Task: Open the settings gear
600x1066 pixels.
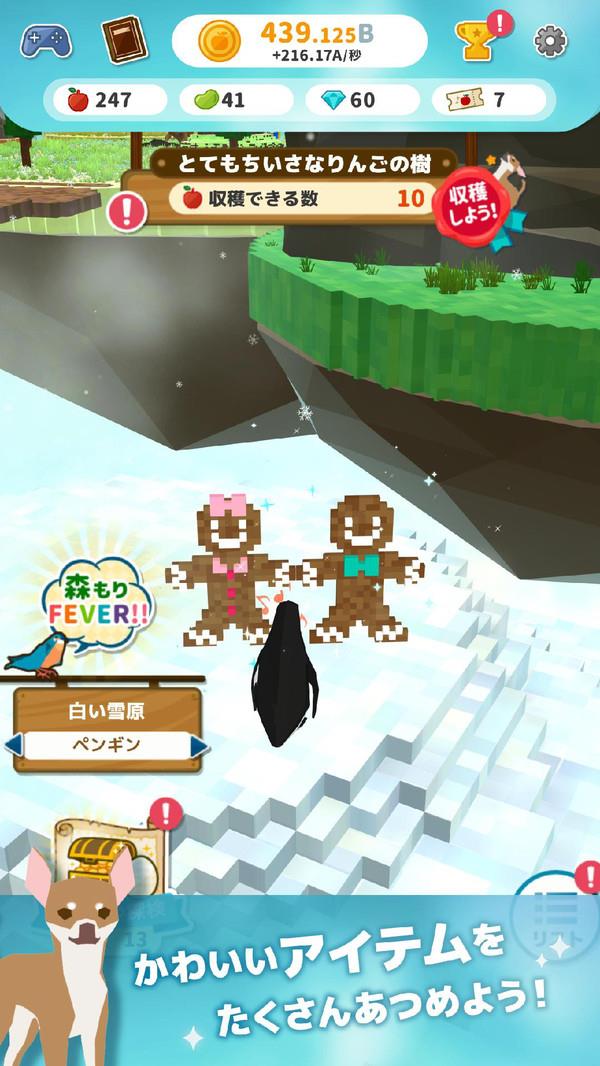Action: [x=550, y=41]
